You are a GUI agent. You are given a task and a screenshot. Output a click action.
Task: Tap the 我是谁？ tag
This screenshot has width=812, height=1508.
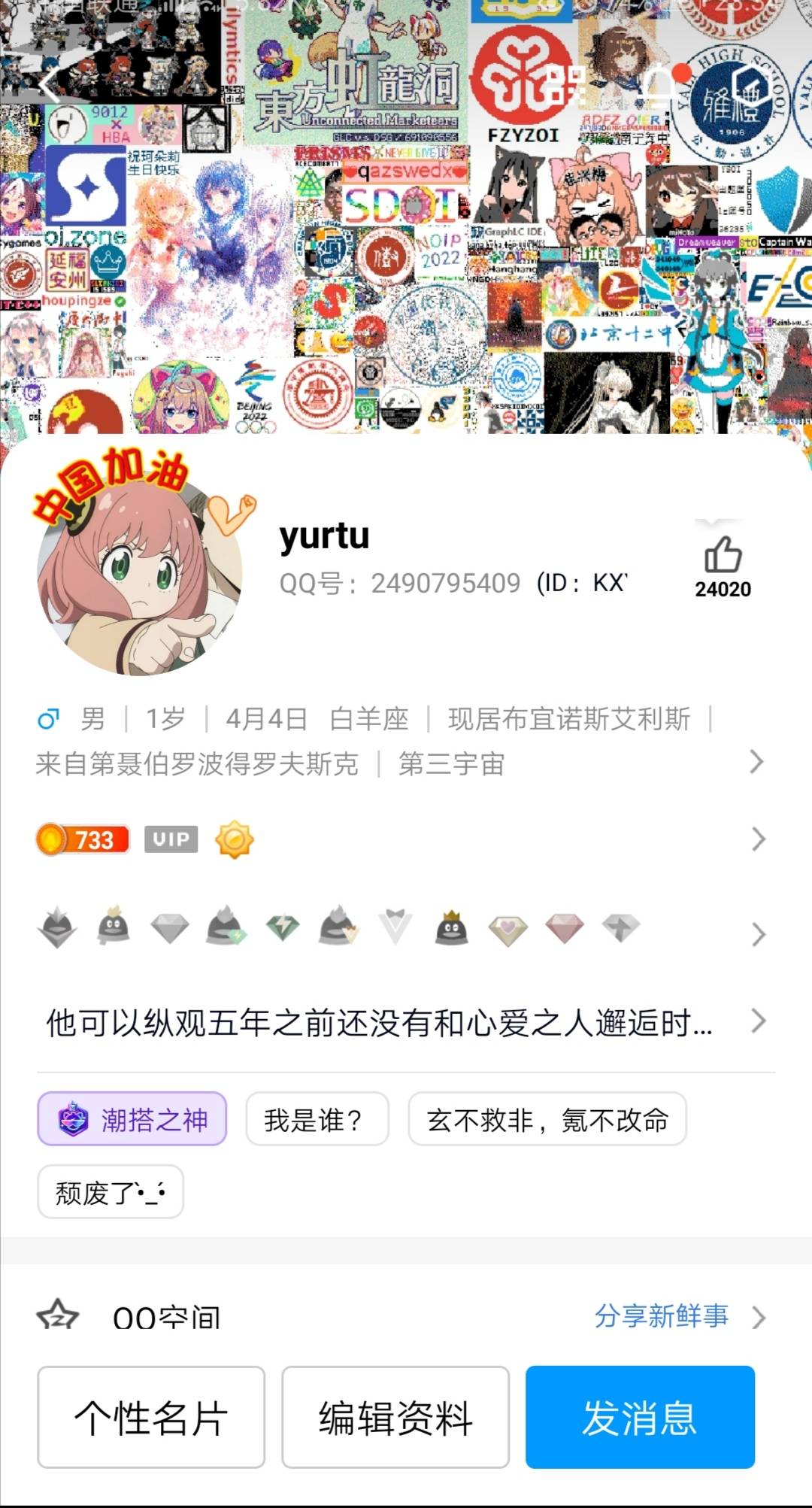(317, 1120)
